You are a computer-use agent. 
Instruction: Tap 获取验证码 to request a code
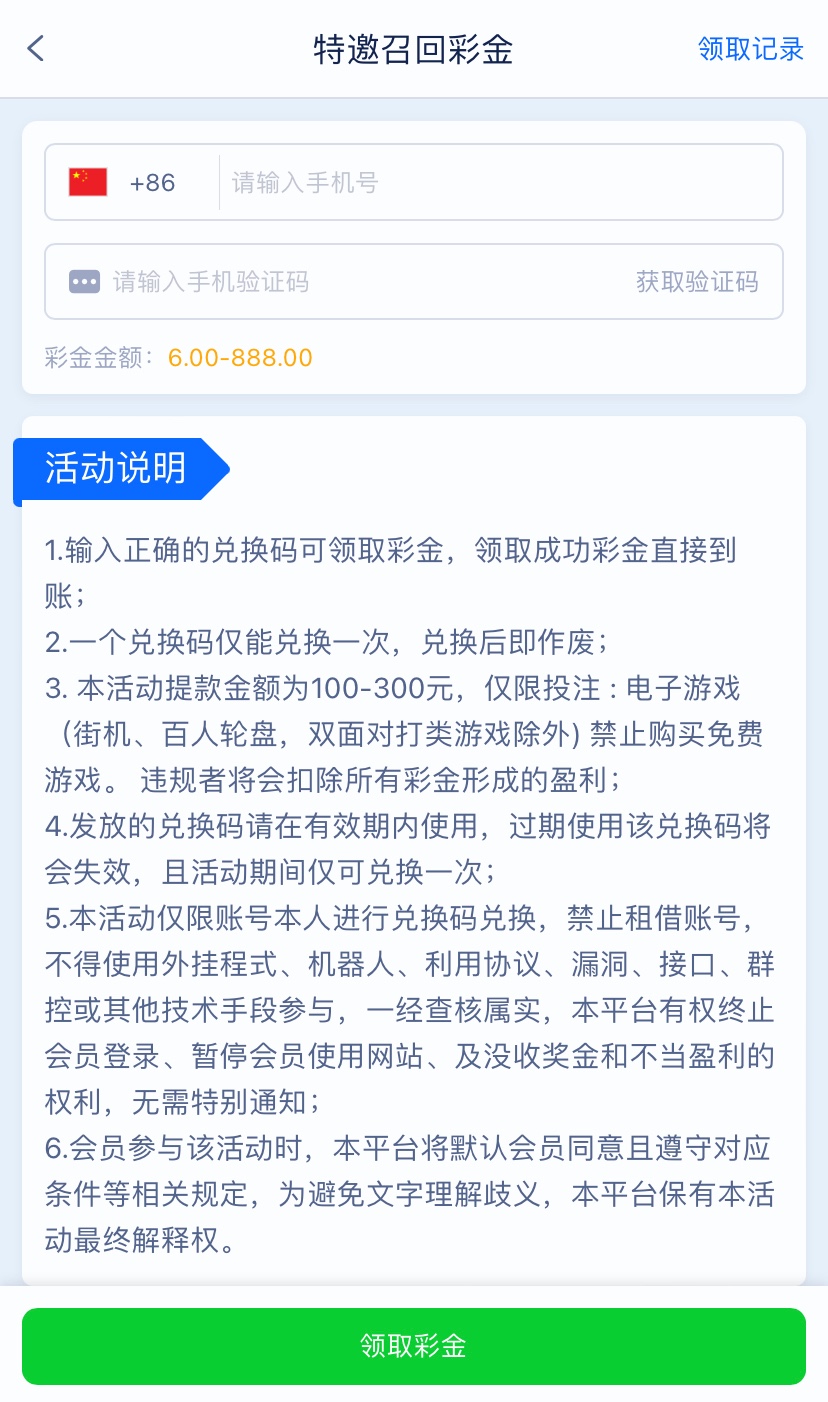[x=697, y=282]
